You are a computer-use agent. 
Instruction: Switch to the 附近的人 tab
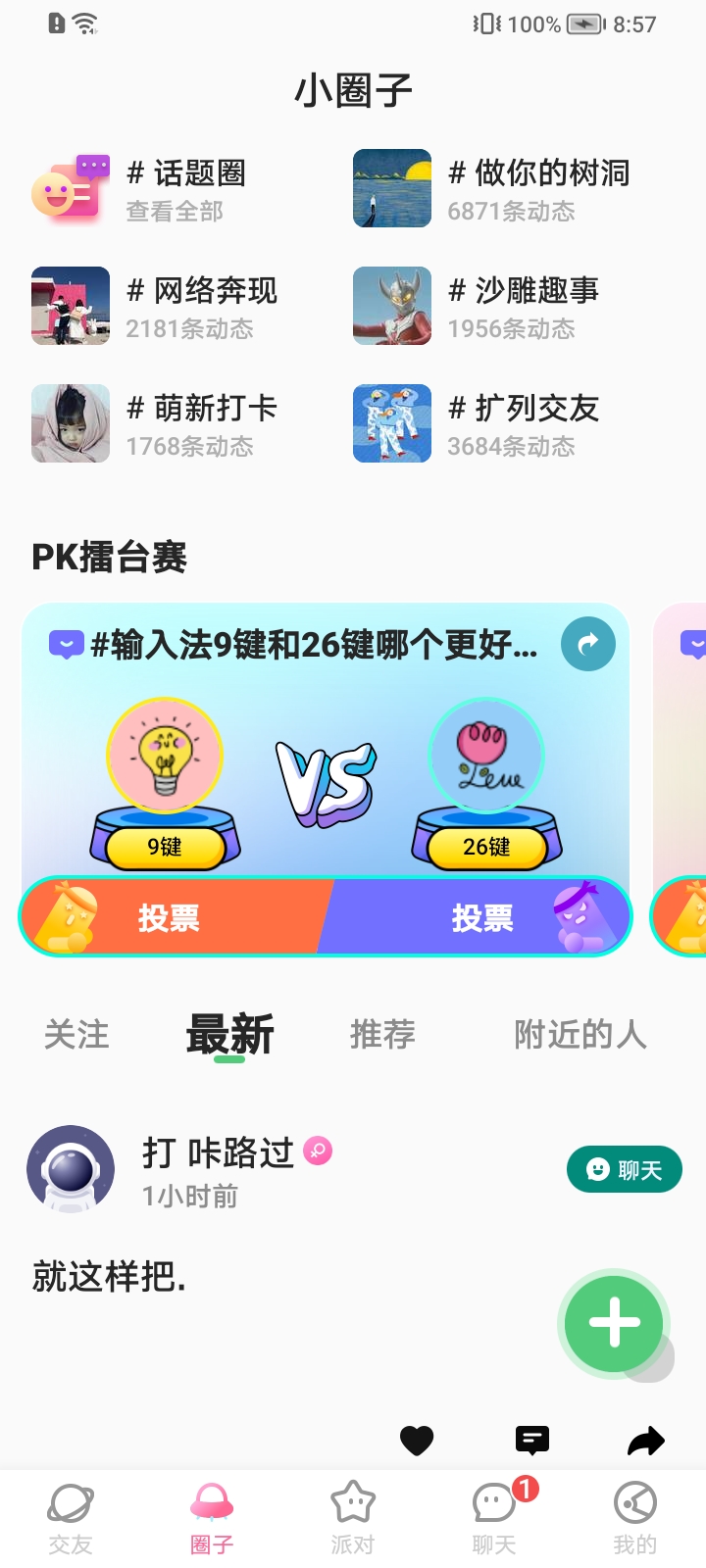(x=580, y=1035)
